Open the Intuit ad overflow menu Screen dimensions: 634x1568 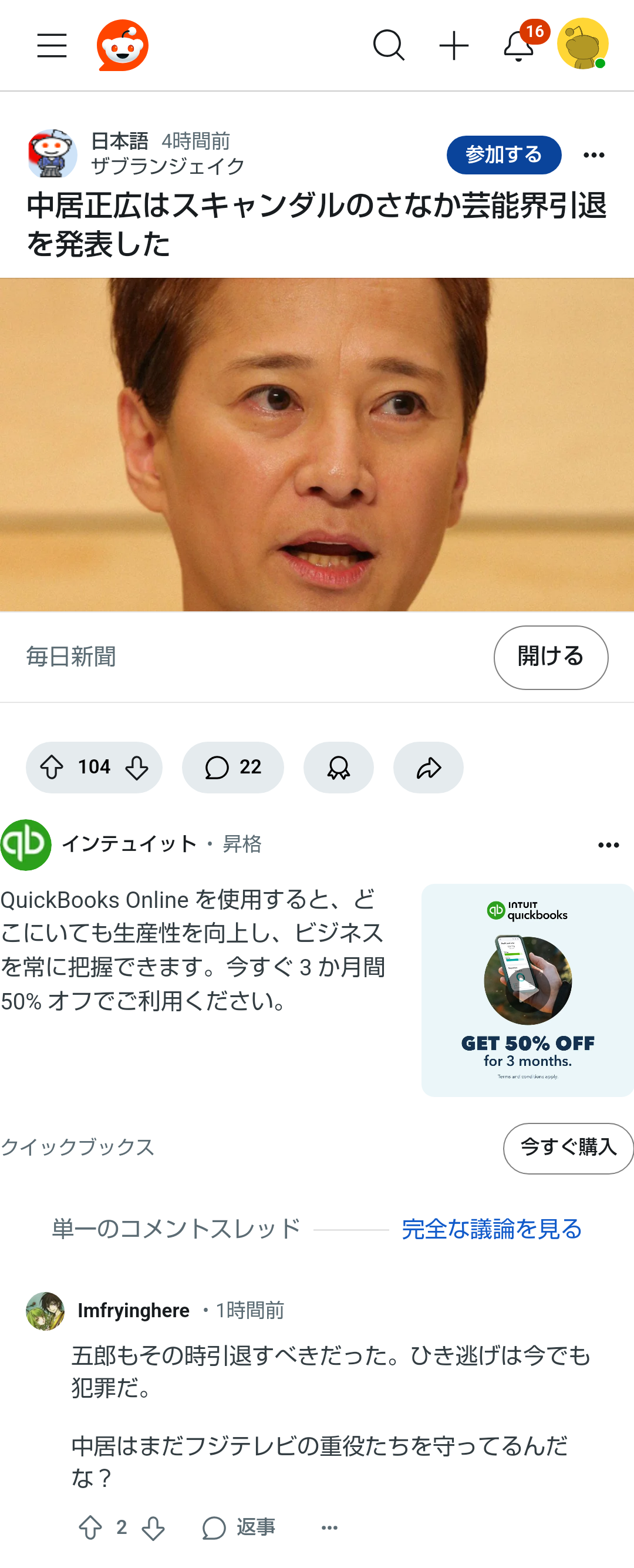(608, 844)
